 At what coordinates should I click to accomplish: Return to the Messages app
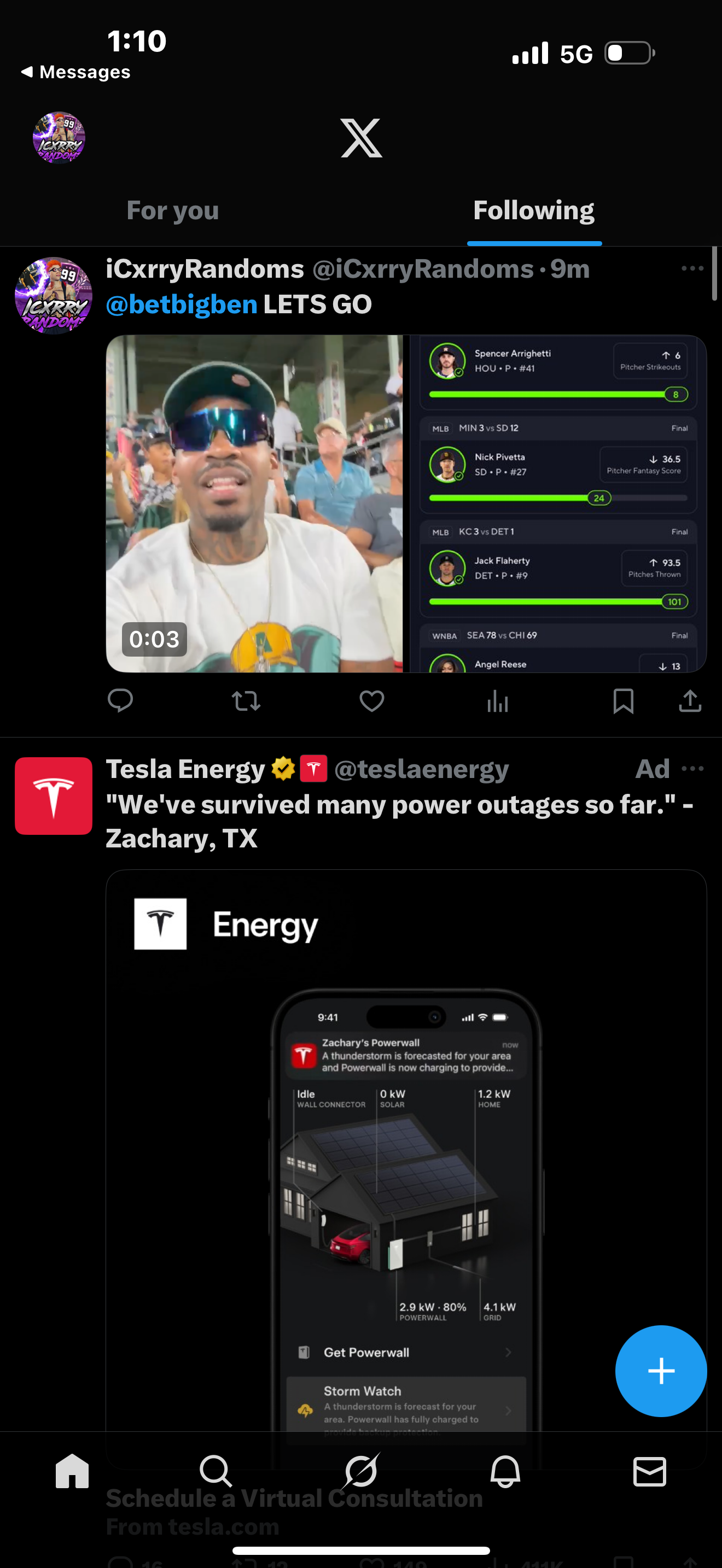[x=76, y=72]
